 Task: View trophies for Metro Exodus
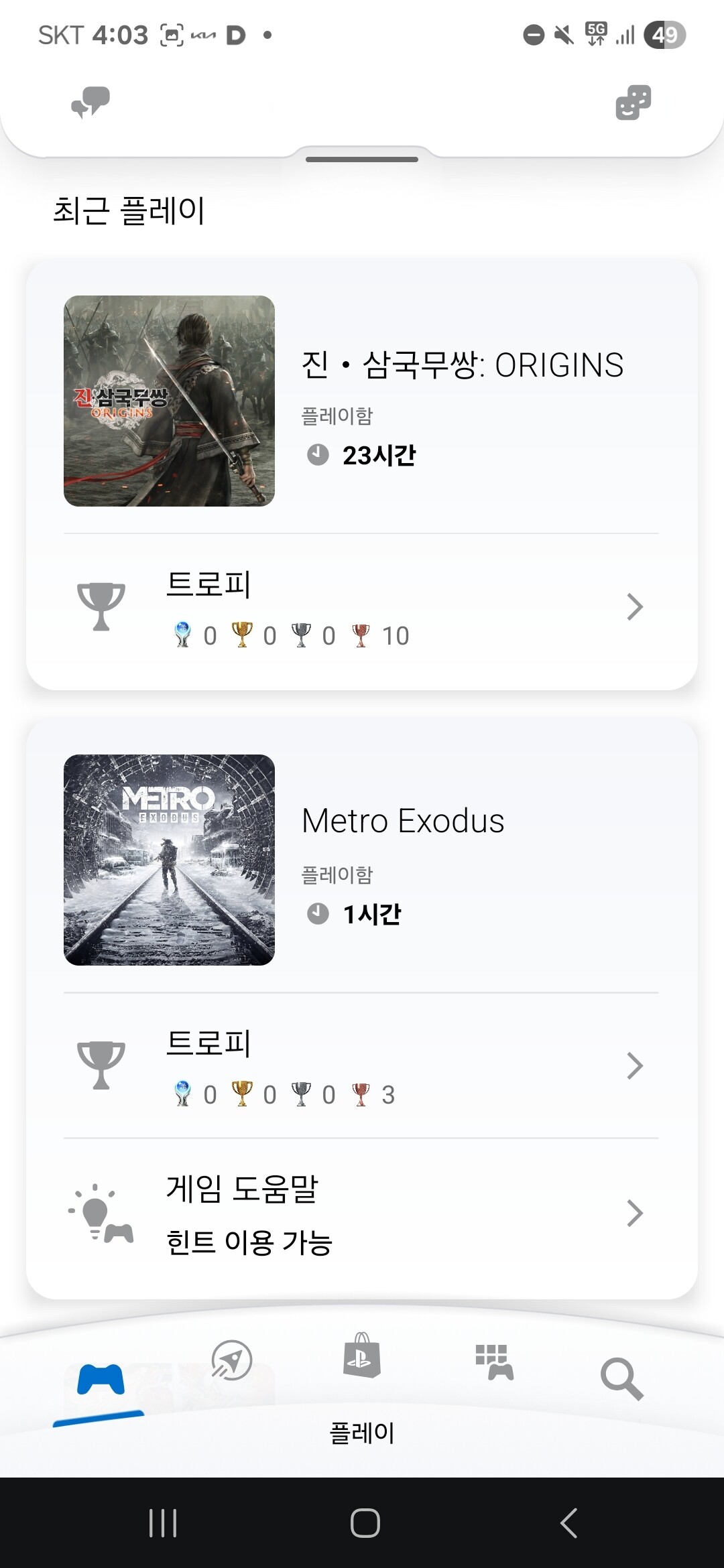(362, 1066)
